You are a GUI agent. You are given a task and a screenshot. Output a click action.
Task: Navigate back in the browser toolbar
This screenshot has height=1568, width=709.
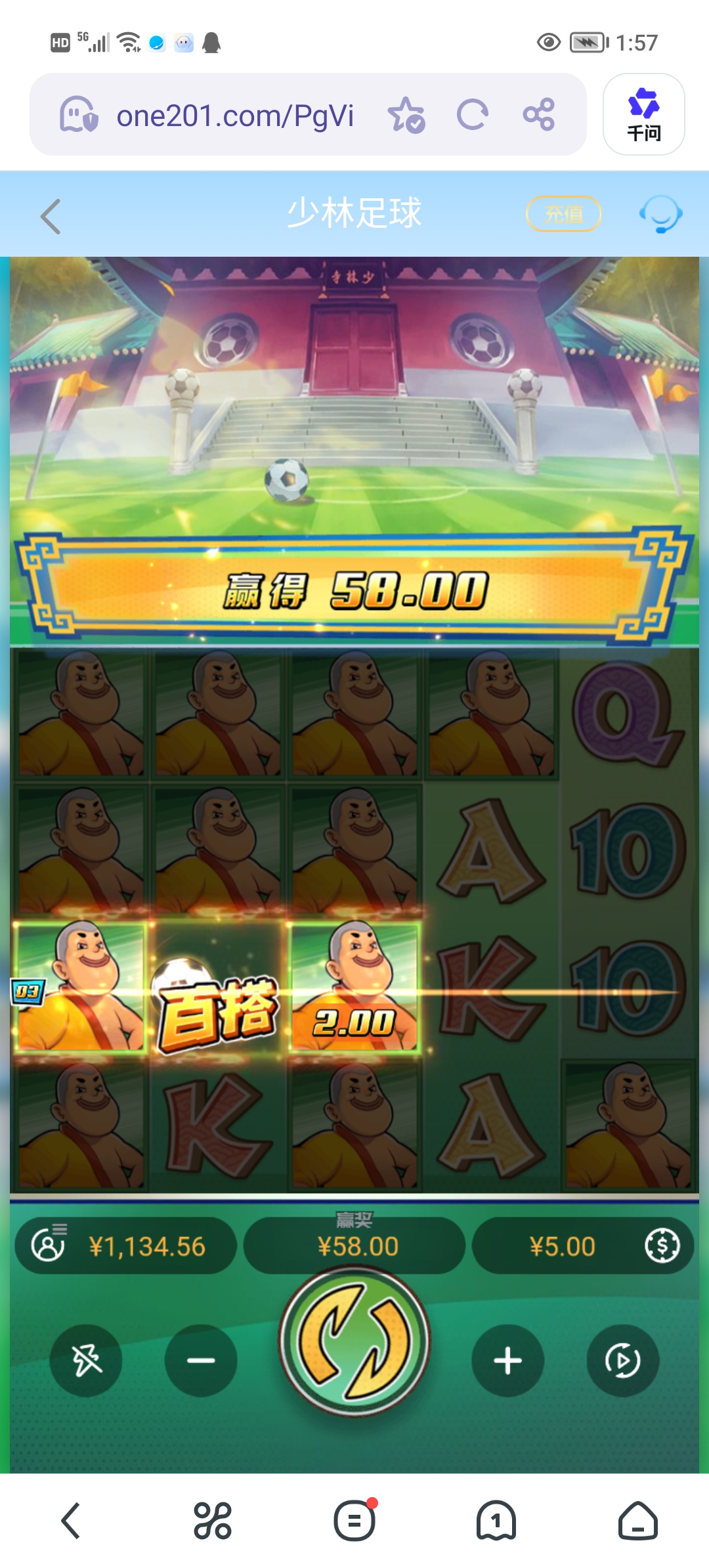click(71, 1521)
